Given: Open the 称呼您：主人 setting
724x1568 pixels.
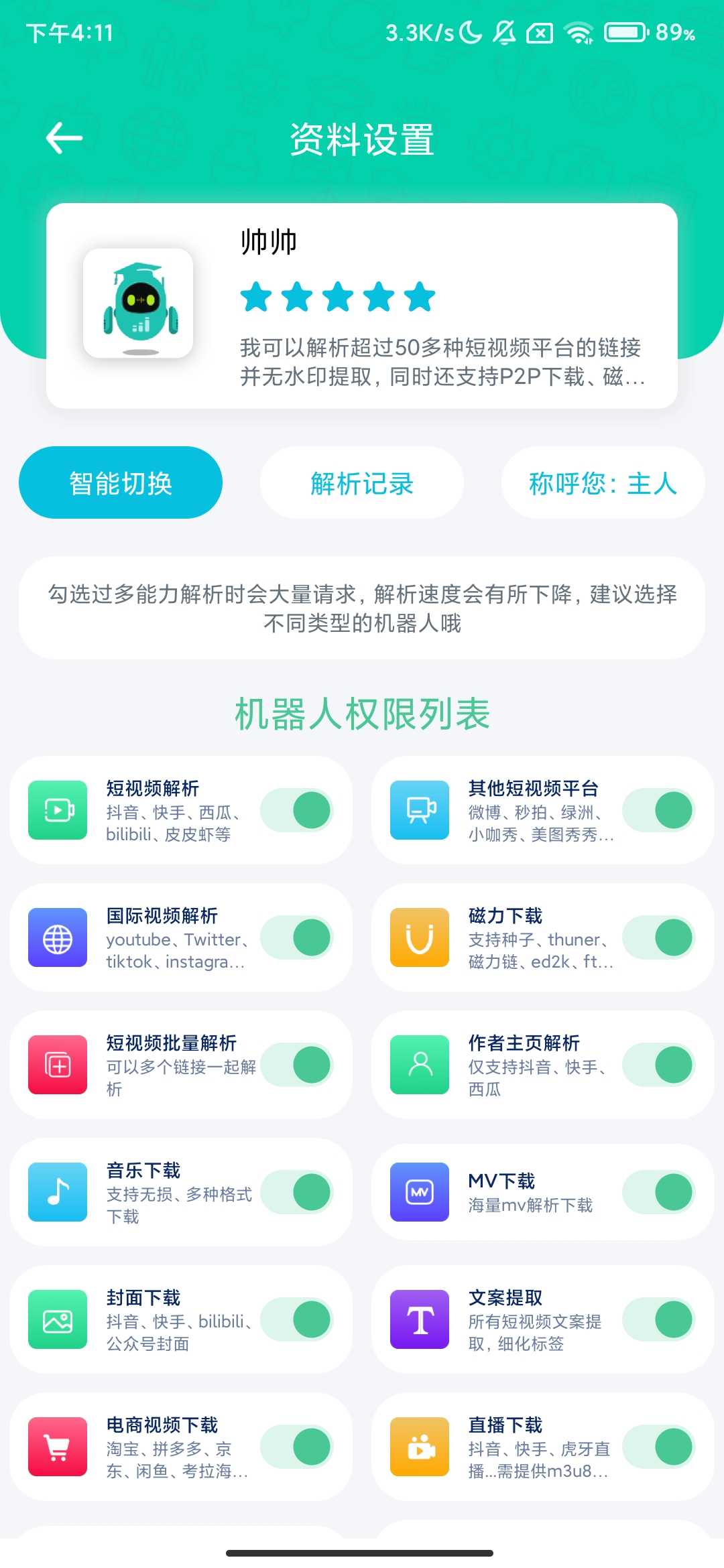Looking at the screenshot, I should click(x=602, y=482).
